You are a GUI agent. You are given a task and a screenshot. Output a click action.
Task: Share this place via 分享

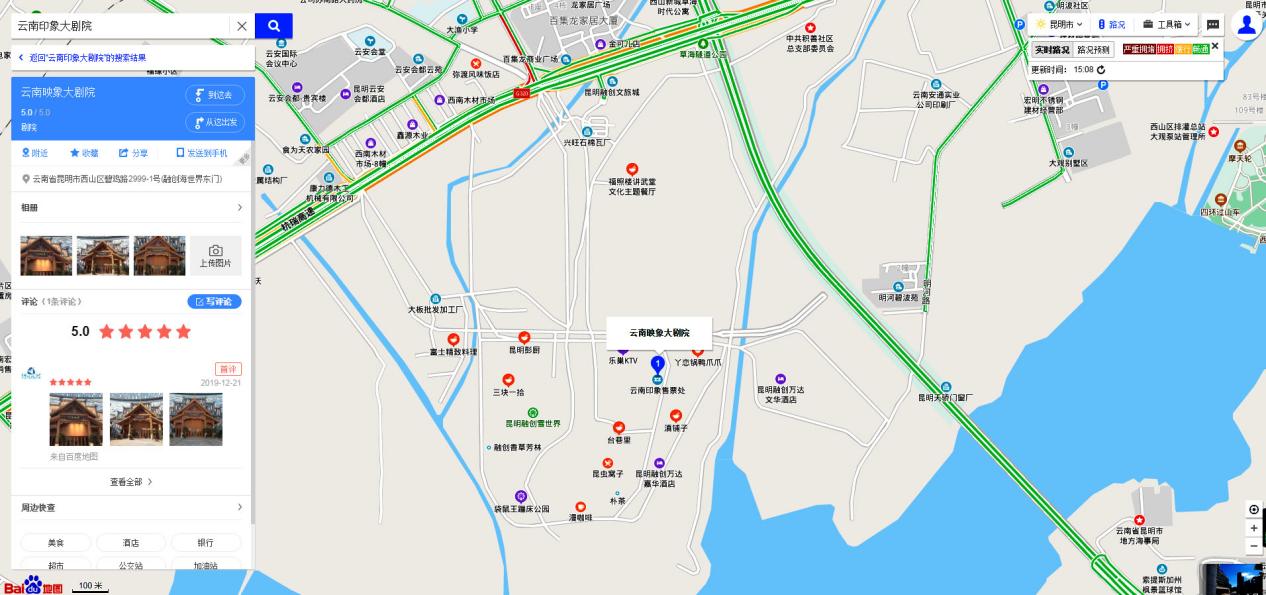pyautogui.click(x=133, y=153)
